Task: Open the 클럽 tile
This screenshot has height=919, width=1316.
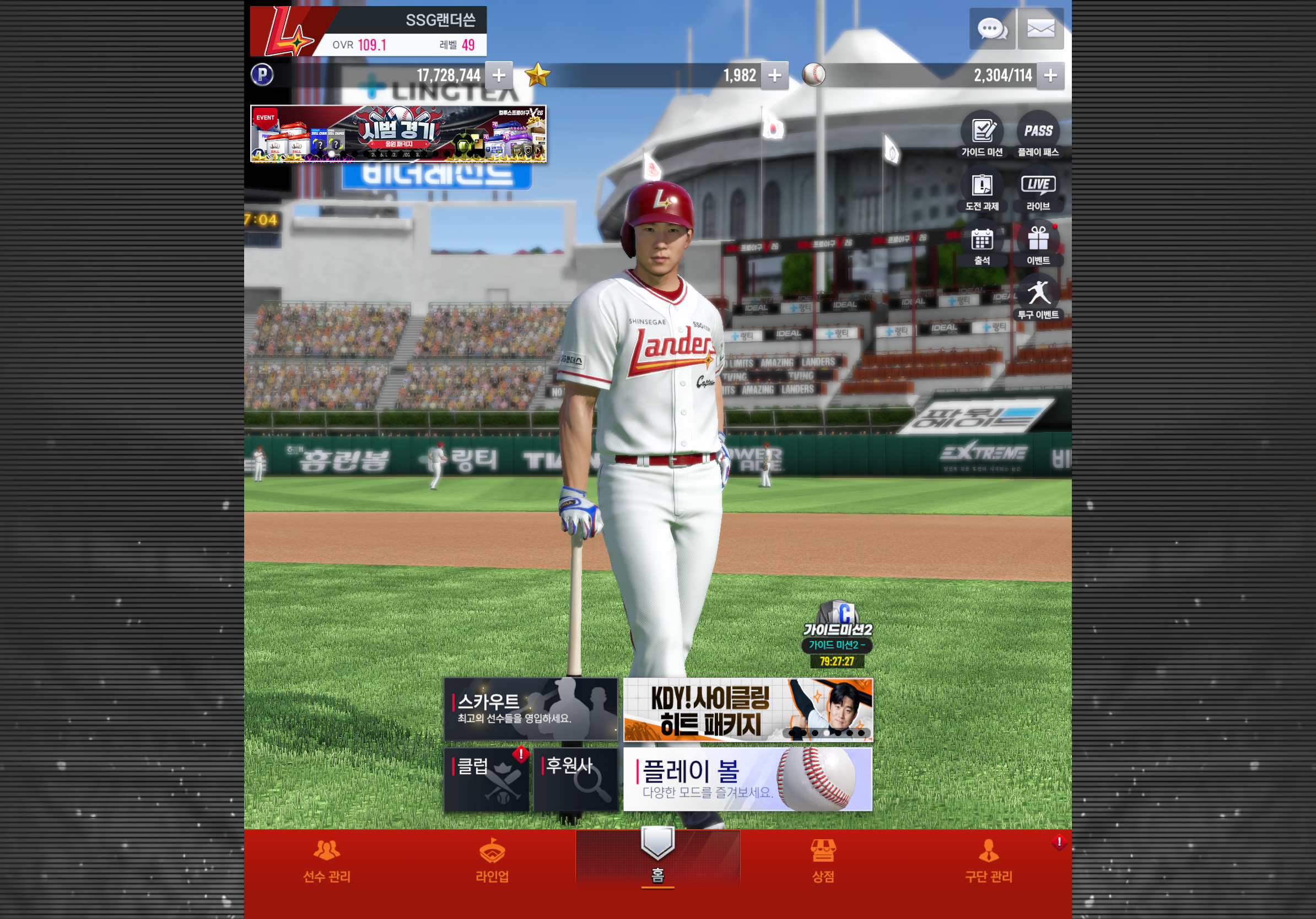Action: click(x=487, y=779)
